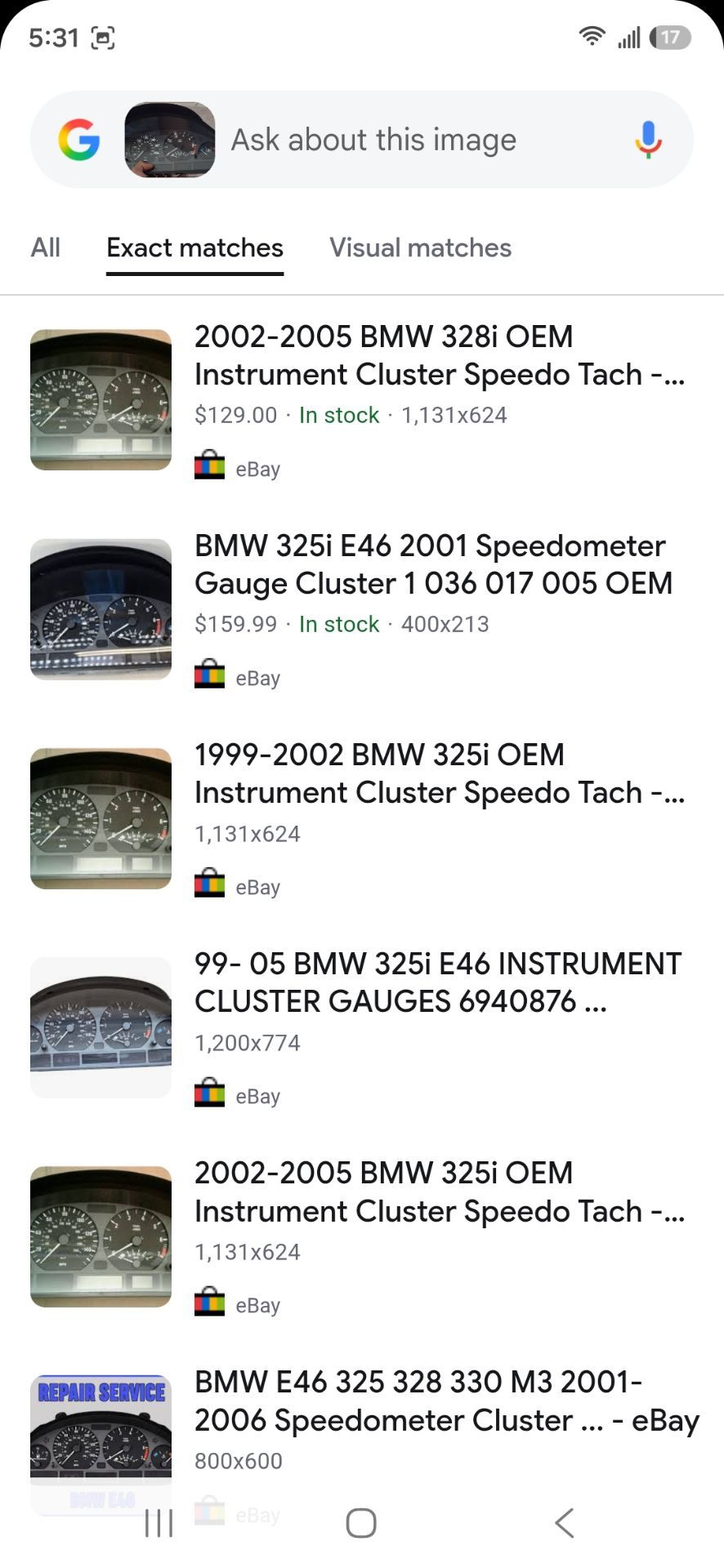Select the Exact matches tab
The width and height of the screenshot is (724, 1568).
coord(194,247)
